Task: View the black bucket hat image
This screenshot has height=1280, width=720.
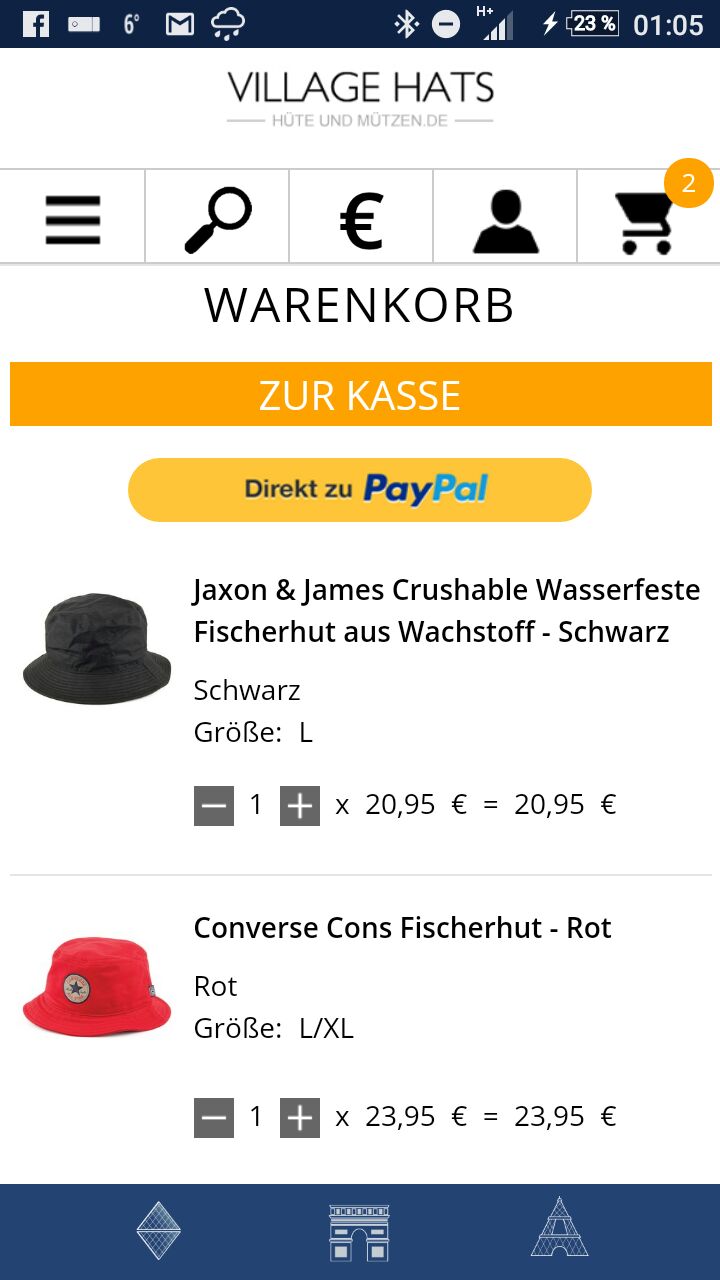Action: (97, 649)
